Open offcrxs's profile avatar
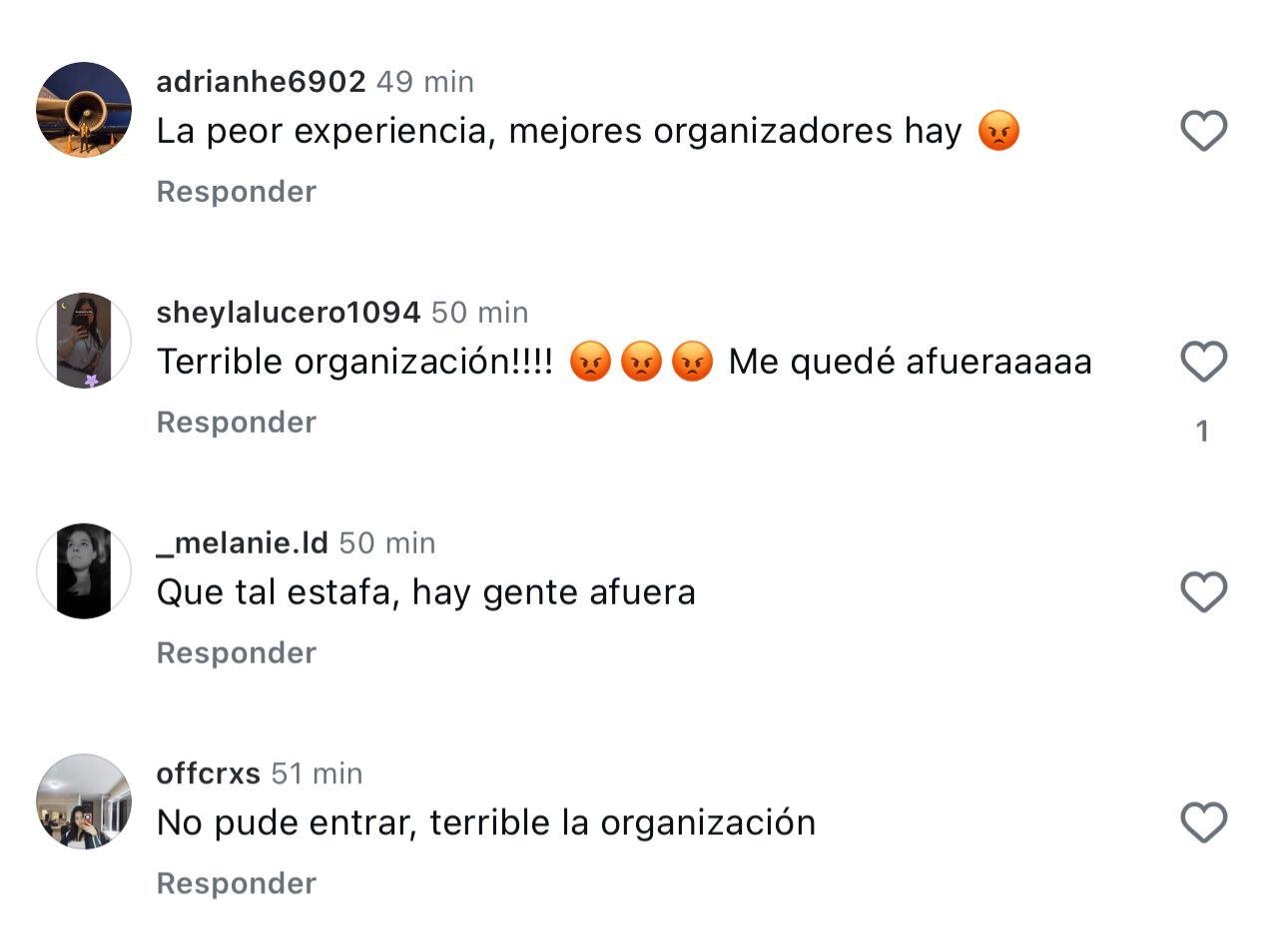Screen dimensions: 1288x932 [84, 802]
